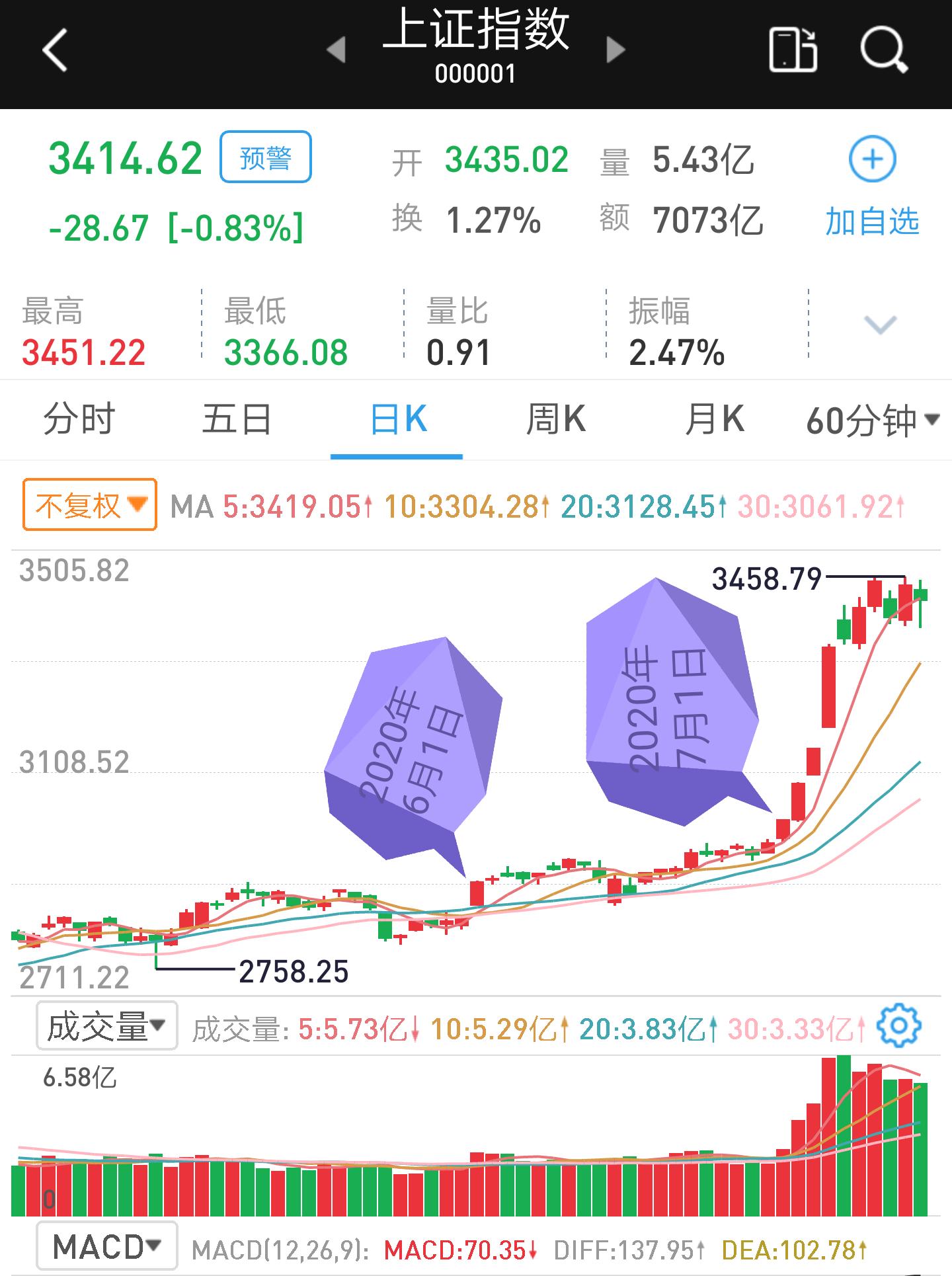
Task: Open search from the top bar
Action: [x=887, y=50]
